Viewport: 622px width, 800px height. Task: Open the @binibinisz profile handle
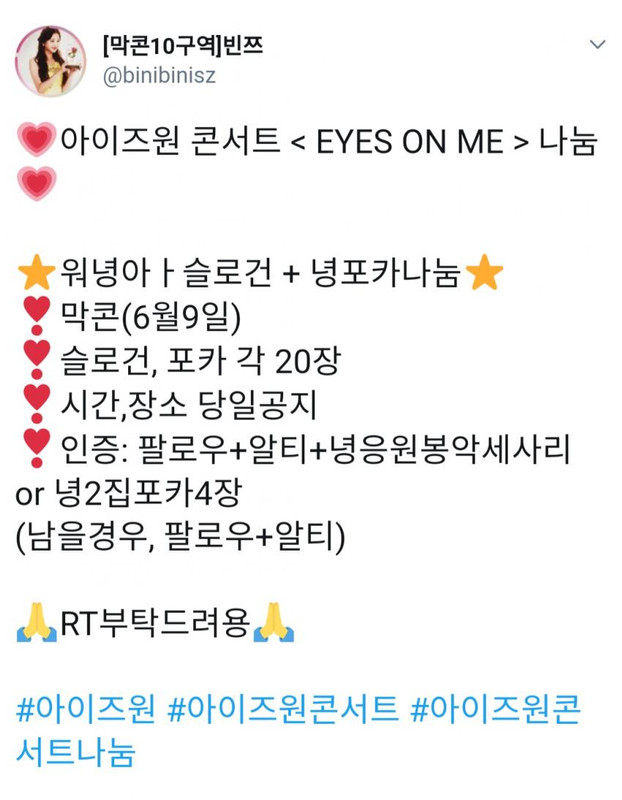click(159, 75)
